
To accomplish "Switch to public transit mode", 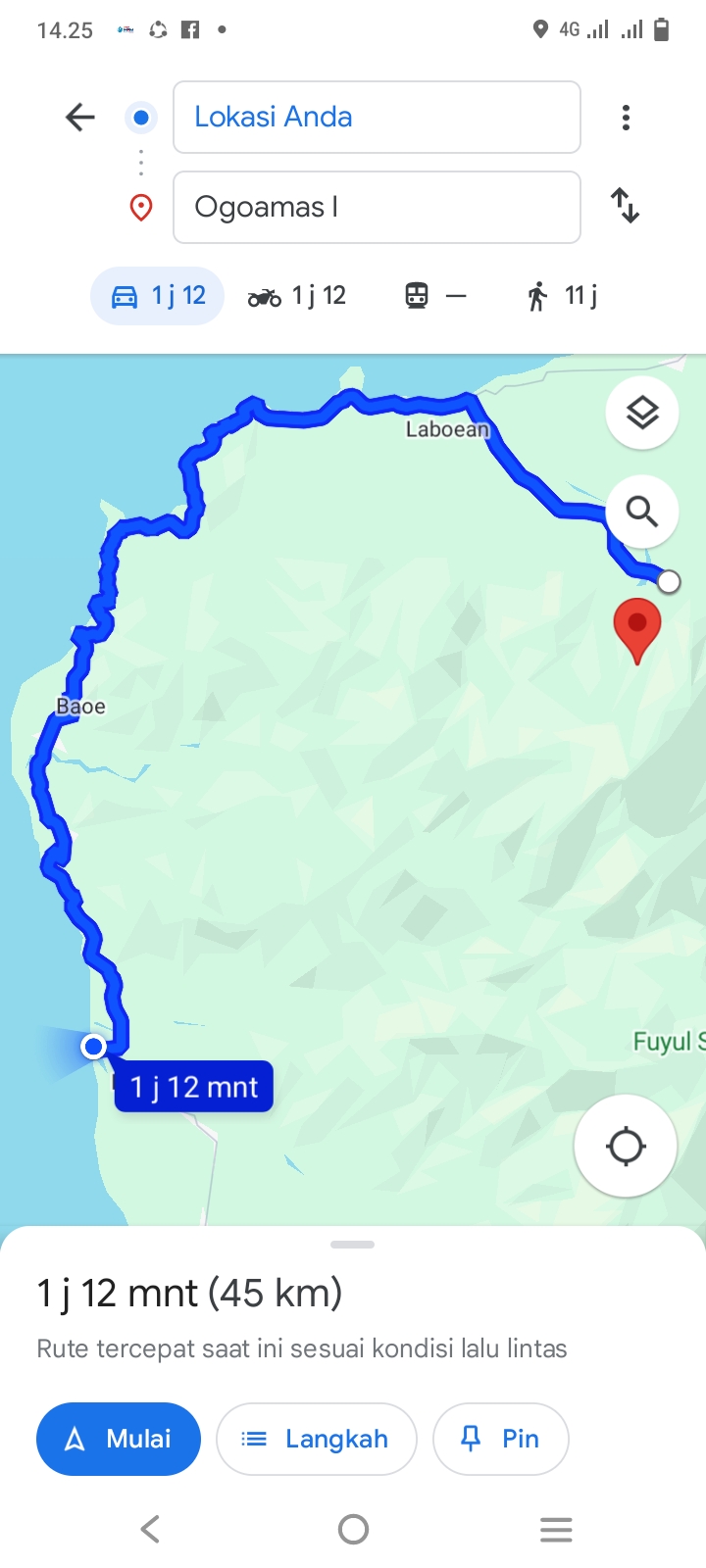I will point(435,296).
